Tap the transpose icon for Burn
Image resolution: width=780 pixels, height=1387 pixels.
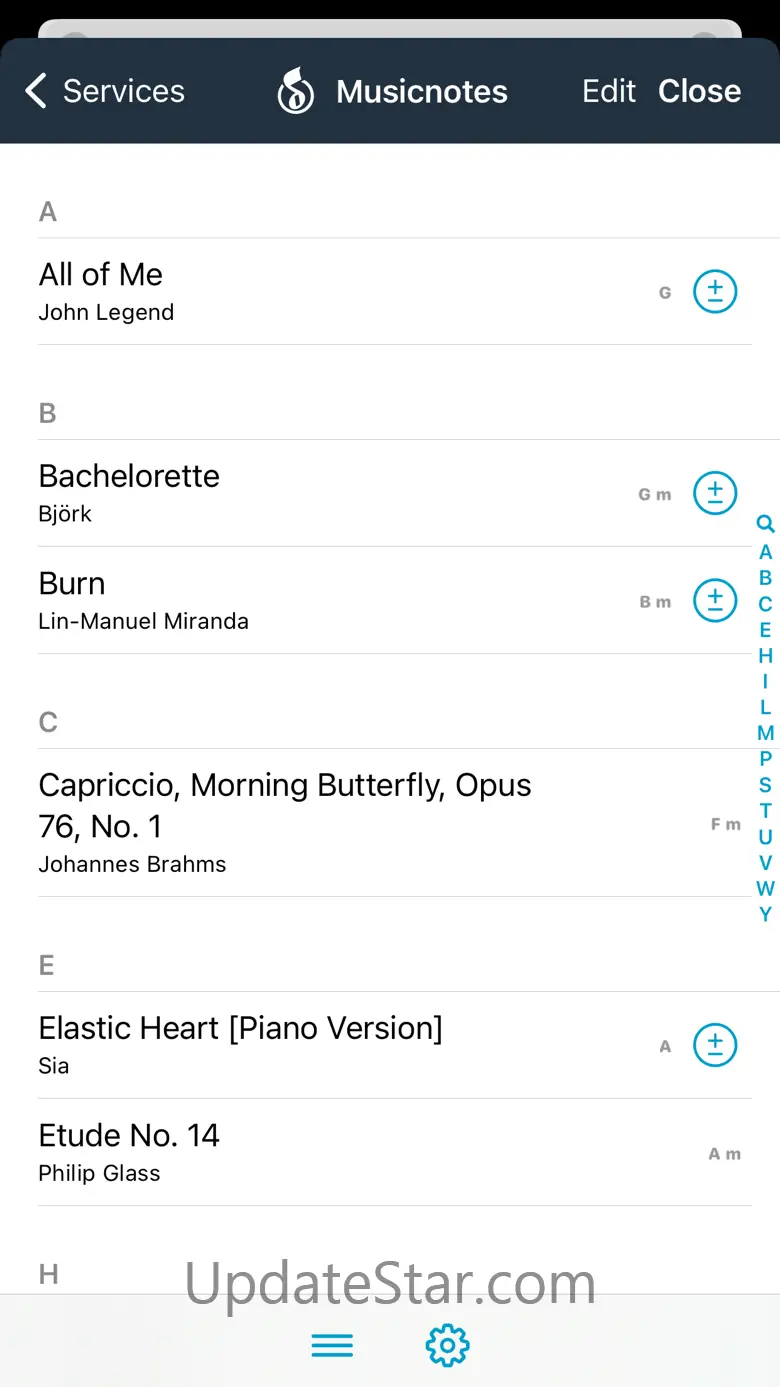tap(715, 600)
